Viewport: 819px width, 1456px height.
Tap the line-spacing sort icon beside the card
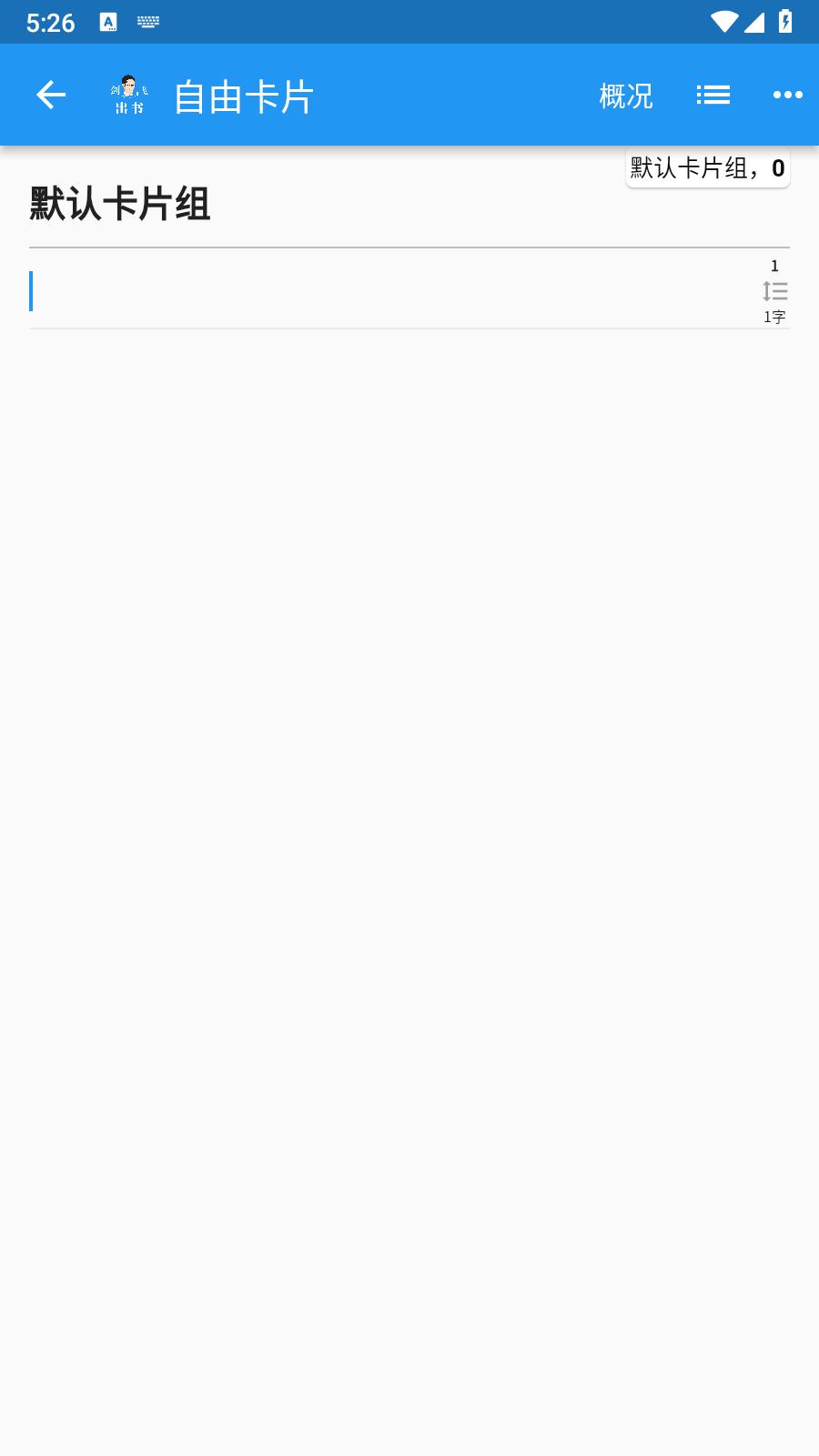point(775,291)
